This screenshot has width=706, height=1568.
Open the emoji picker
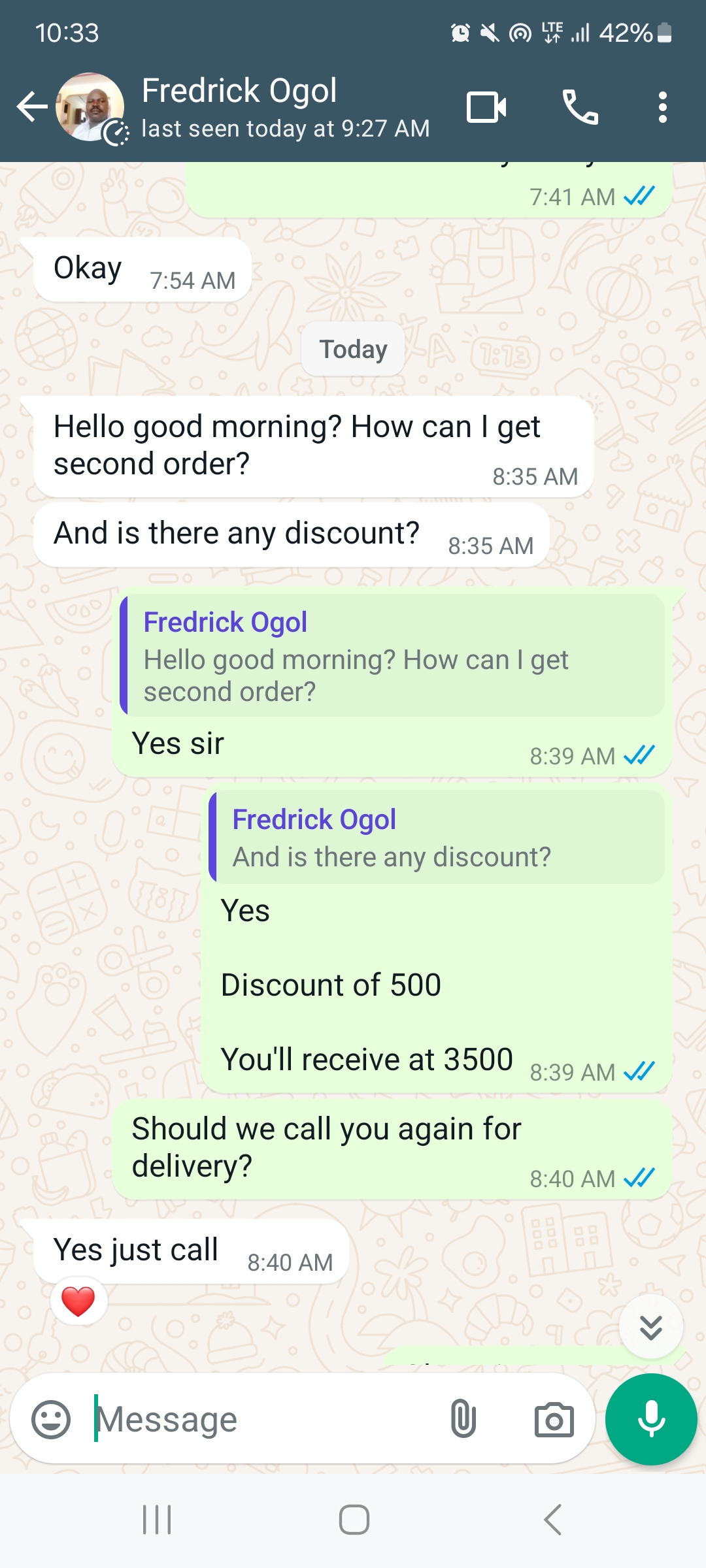[51, 1419]
